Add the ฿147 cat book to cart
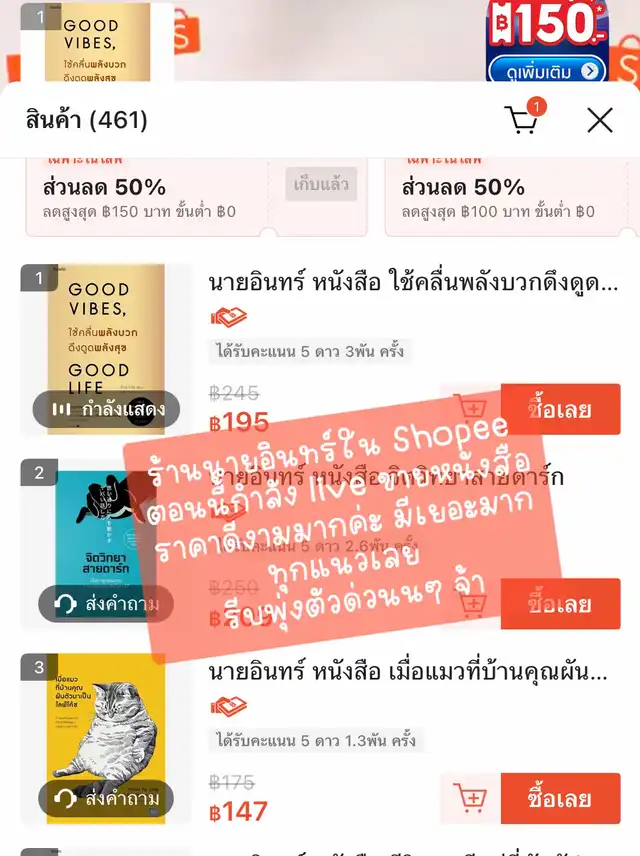The width and height of the screenshot is (640, 856). (x=470, y=798)
